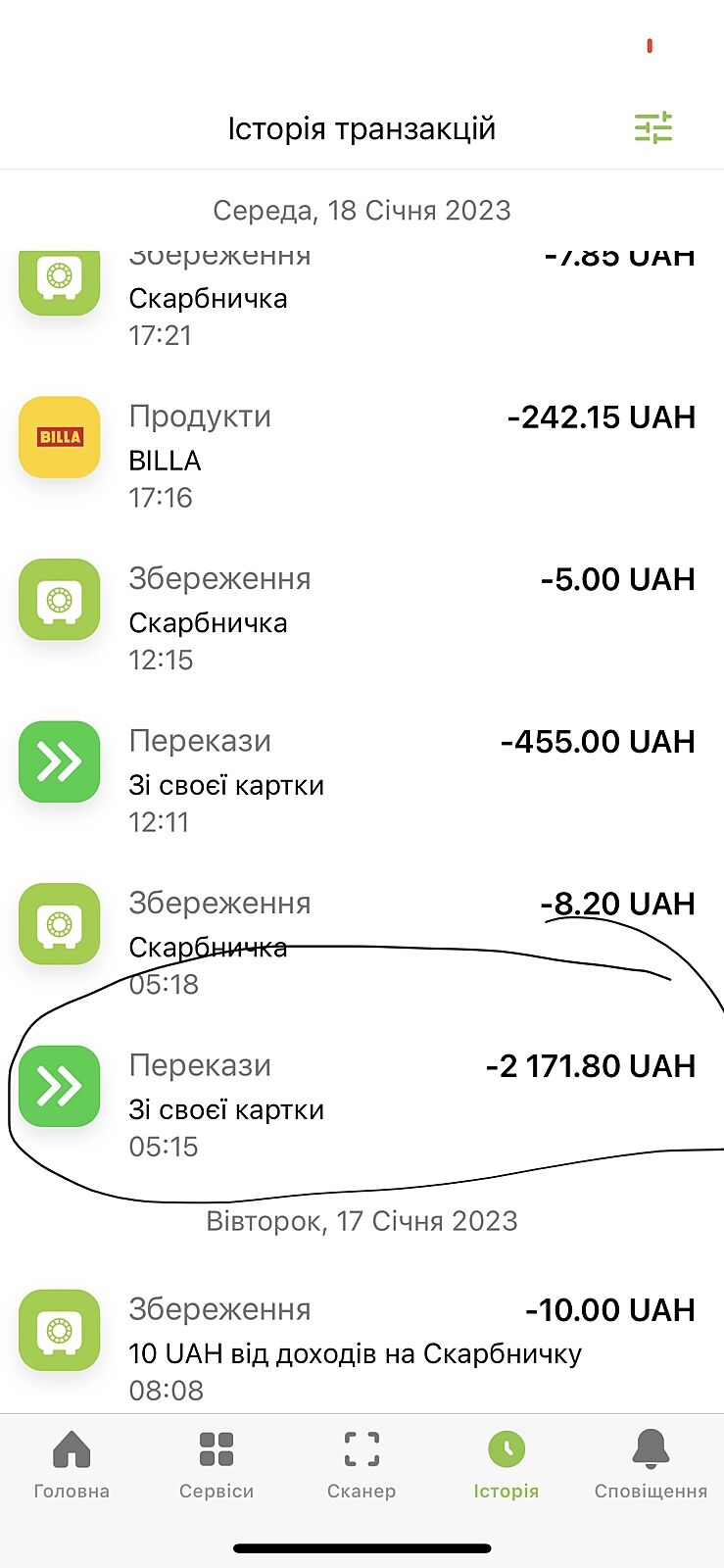Go to the Головна tab

point(72,1464)
